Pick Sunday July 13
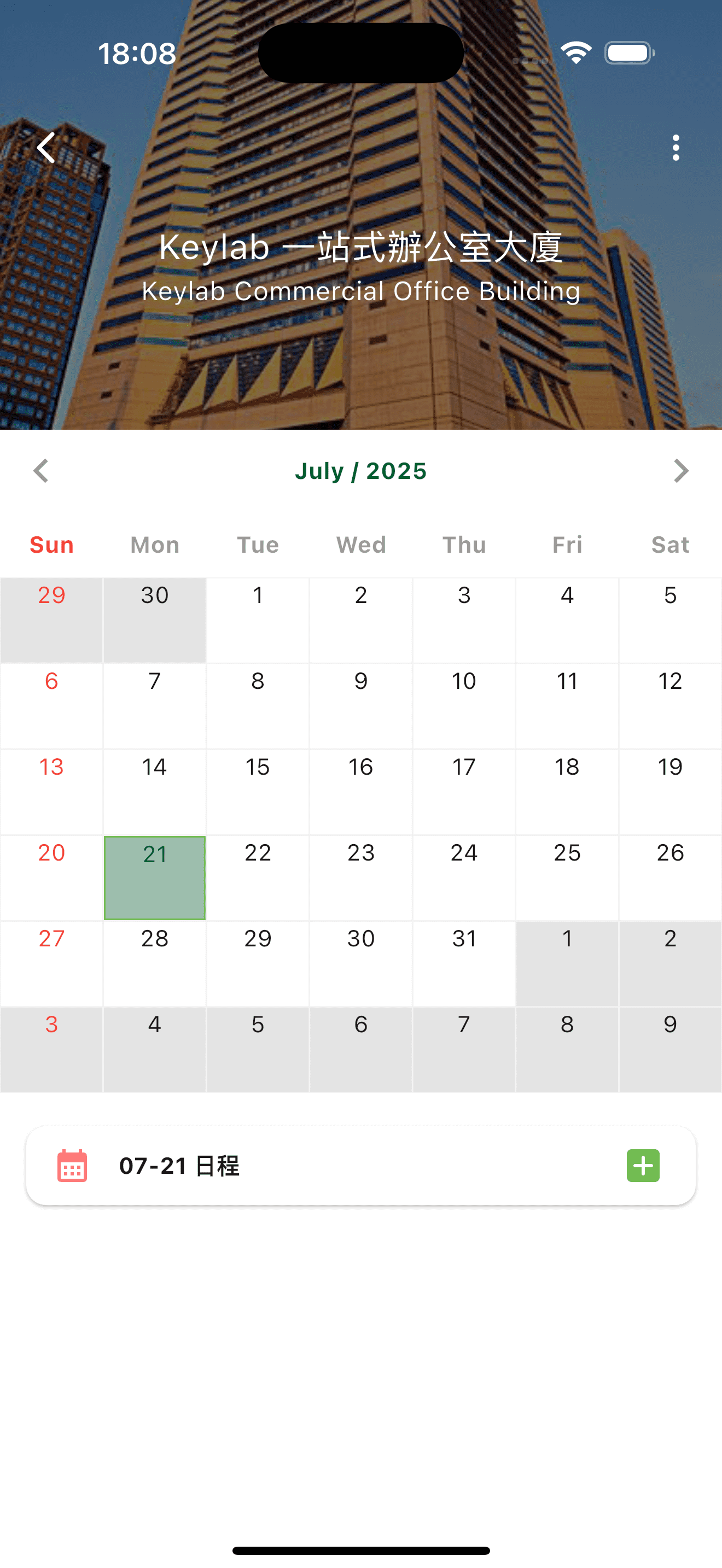 click(x=52, y=791)
